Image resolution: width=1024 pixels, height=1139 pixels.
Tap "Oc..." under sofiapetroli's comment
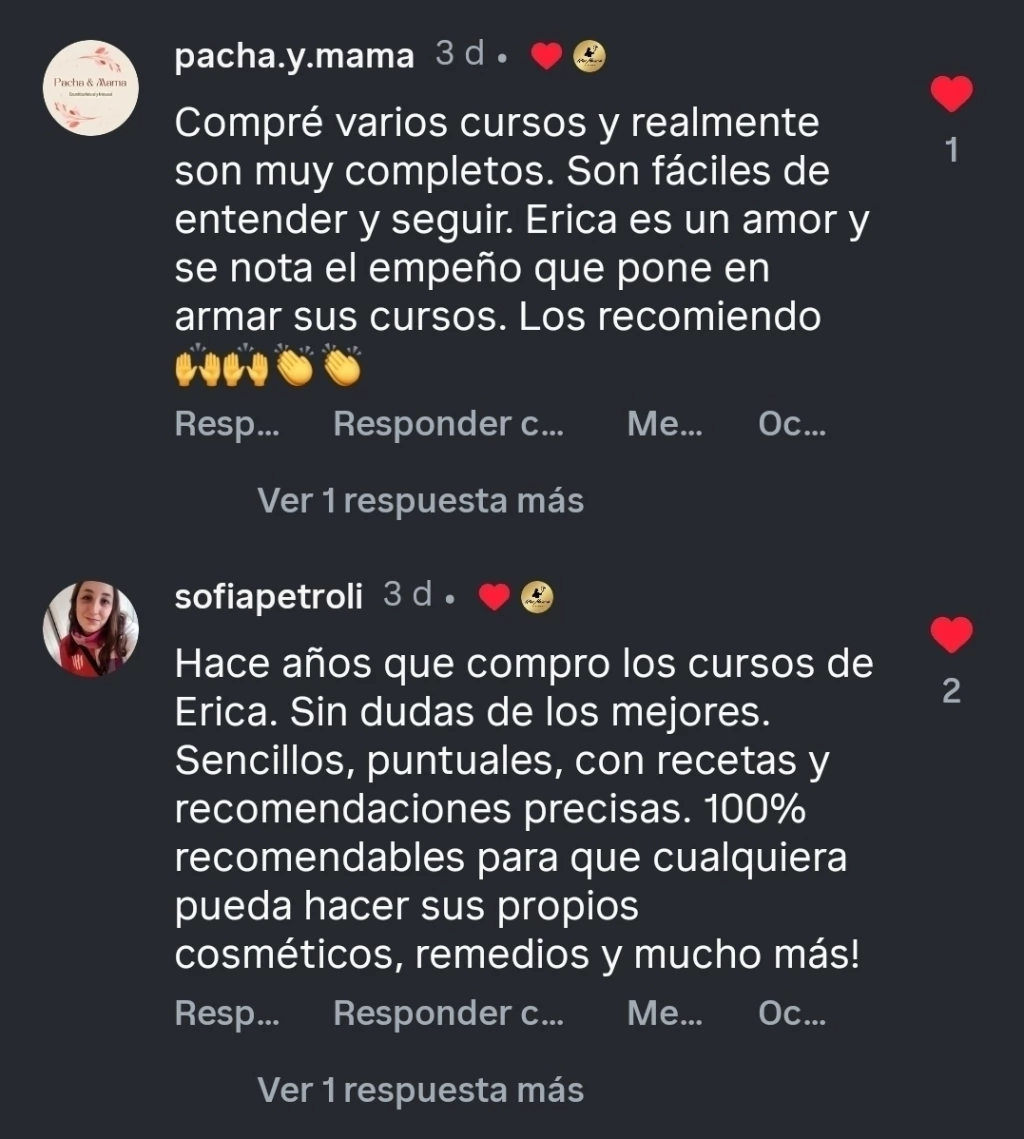[792, 1014]
